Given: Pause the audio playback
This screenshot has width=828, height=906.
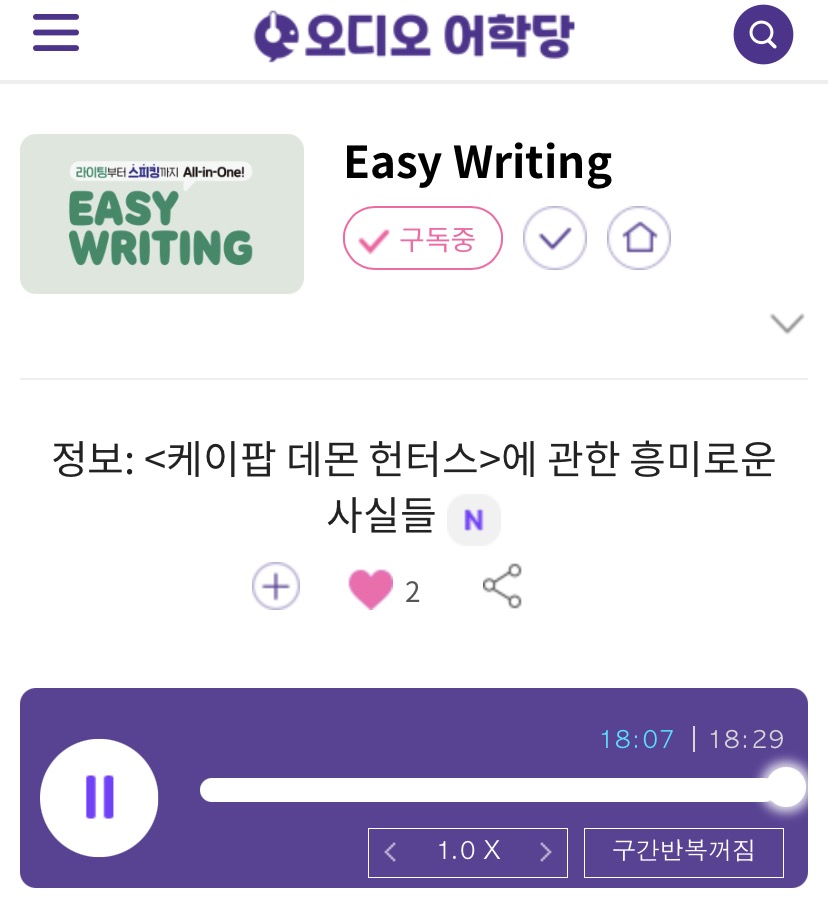Looking at the screenshot, I should (99, 797).
